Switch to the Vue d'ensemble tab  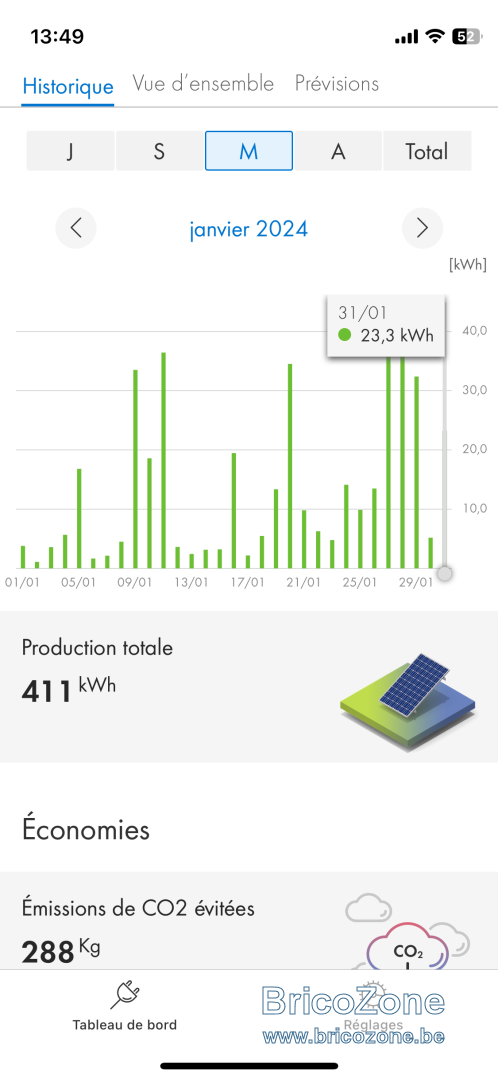coord(203,84)
